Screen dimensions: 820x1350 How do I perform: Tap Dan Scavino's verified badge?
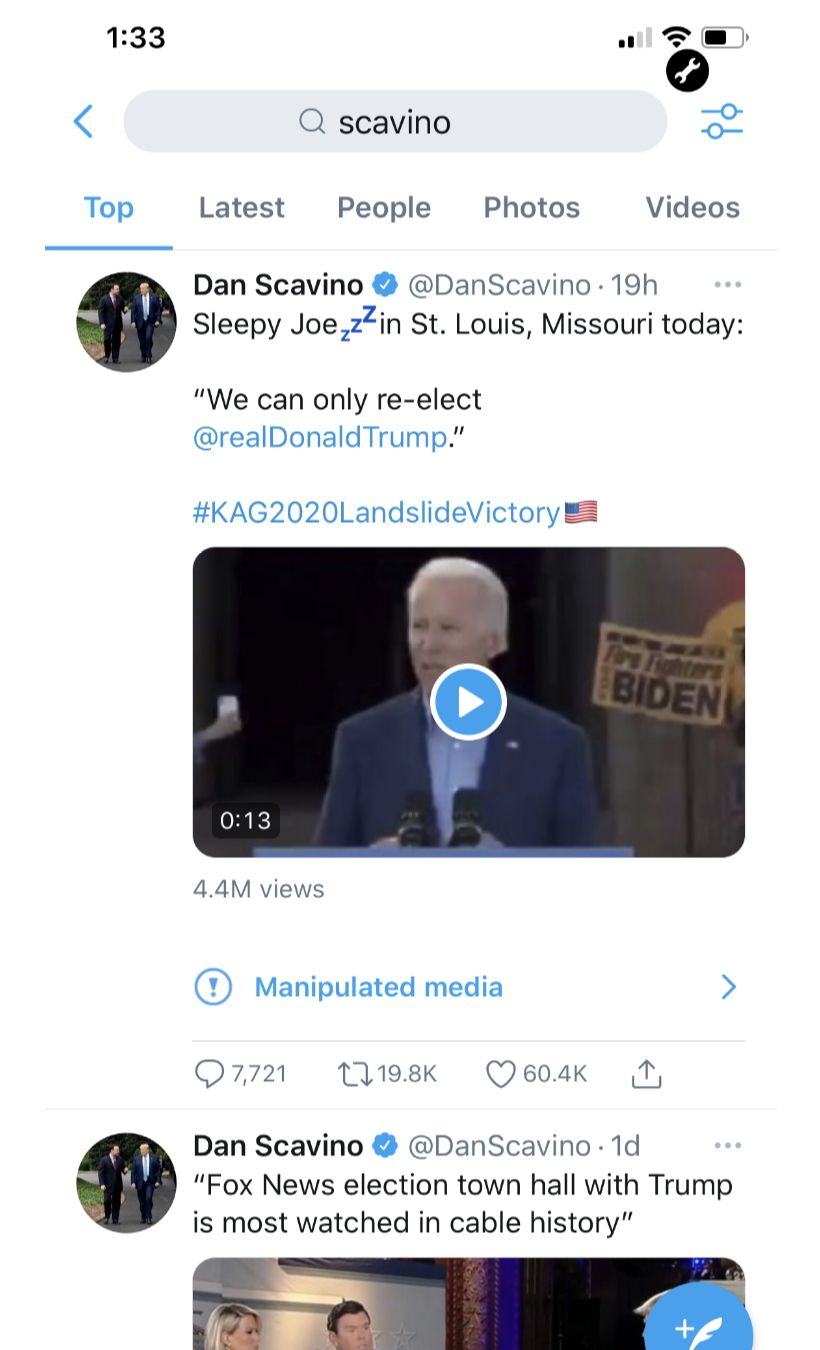click(x=383, y=285)
